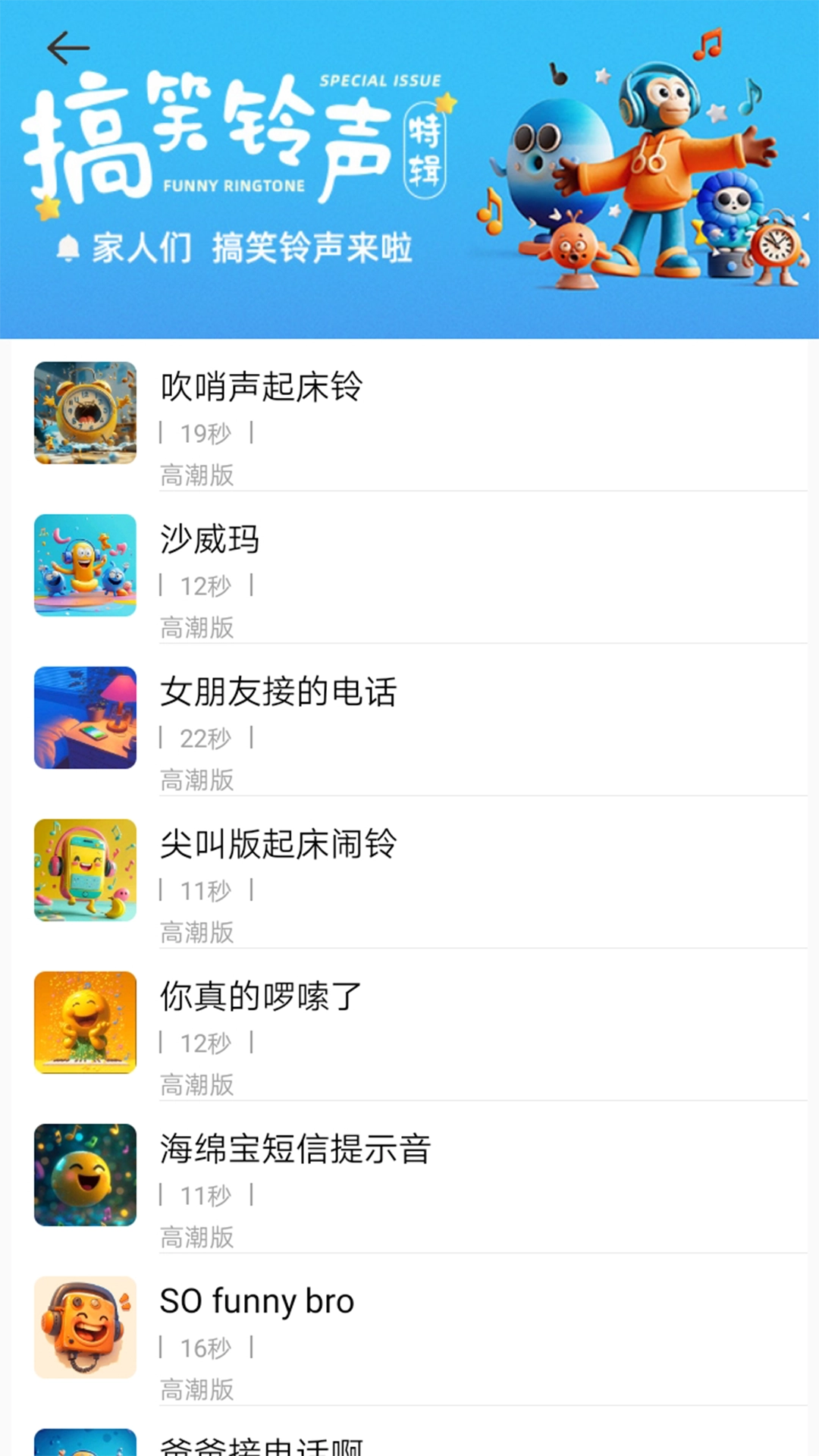Open the SO funny bro ringtone entry
Image resolution: width=819 pixels, height=1456 pixels.
(256, 1300)
